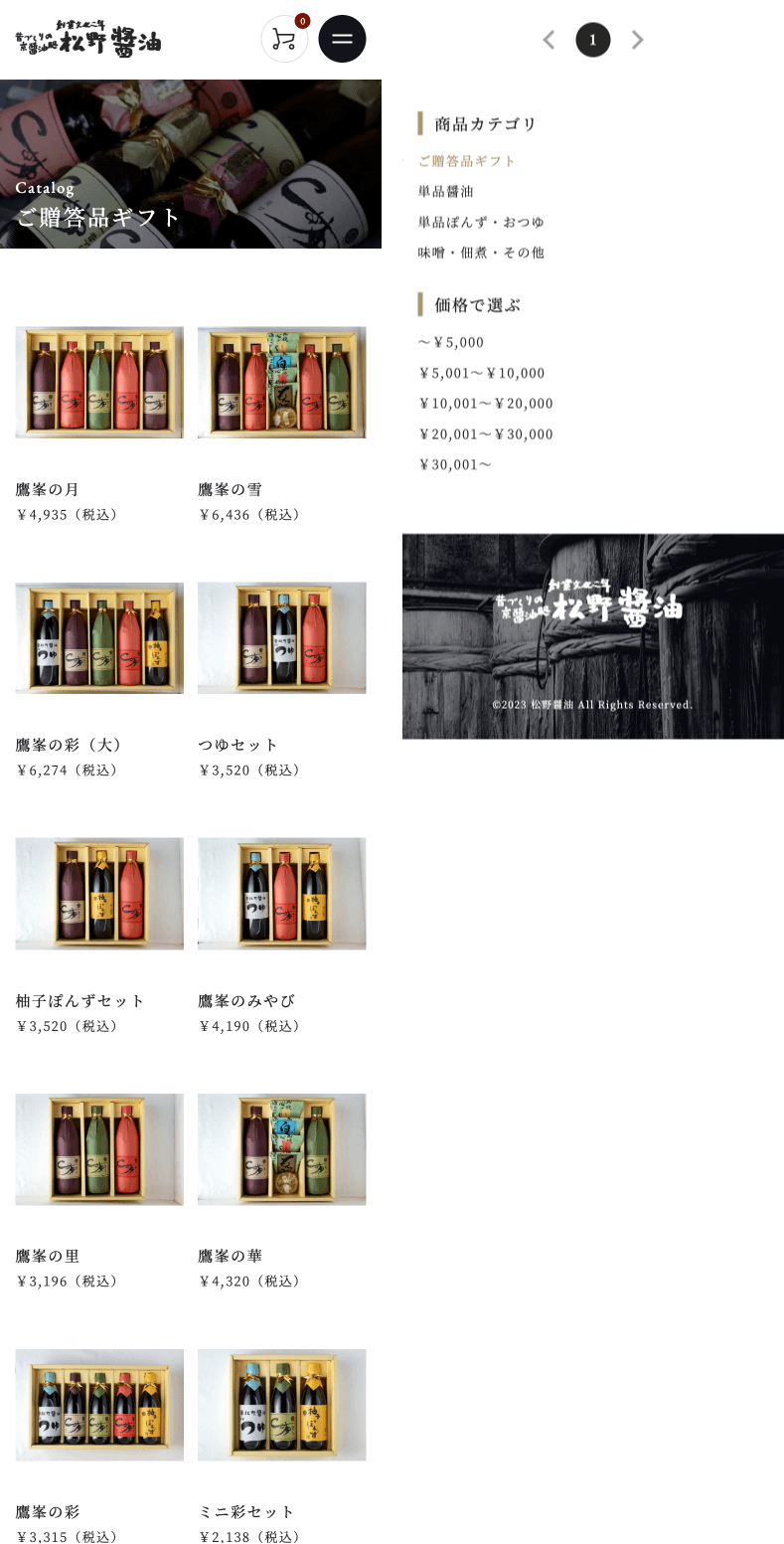Open the 単品醤油 category
Image resolution: width=784 pixels, height=1544 pixels.
pyautogui.click(x=445, y=191)
